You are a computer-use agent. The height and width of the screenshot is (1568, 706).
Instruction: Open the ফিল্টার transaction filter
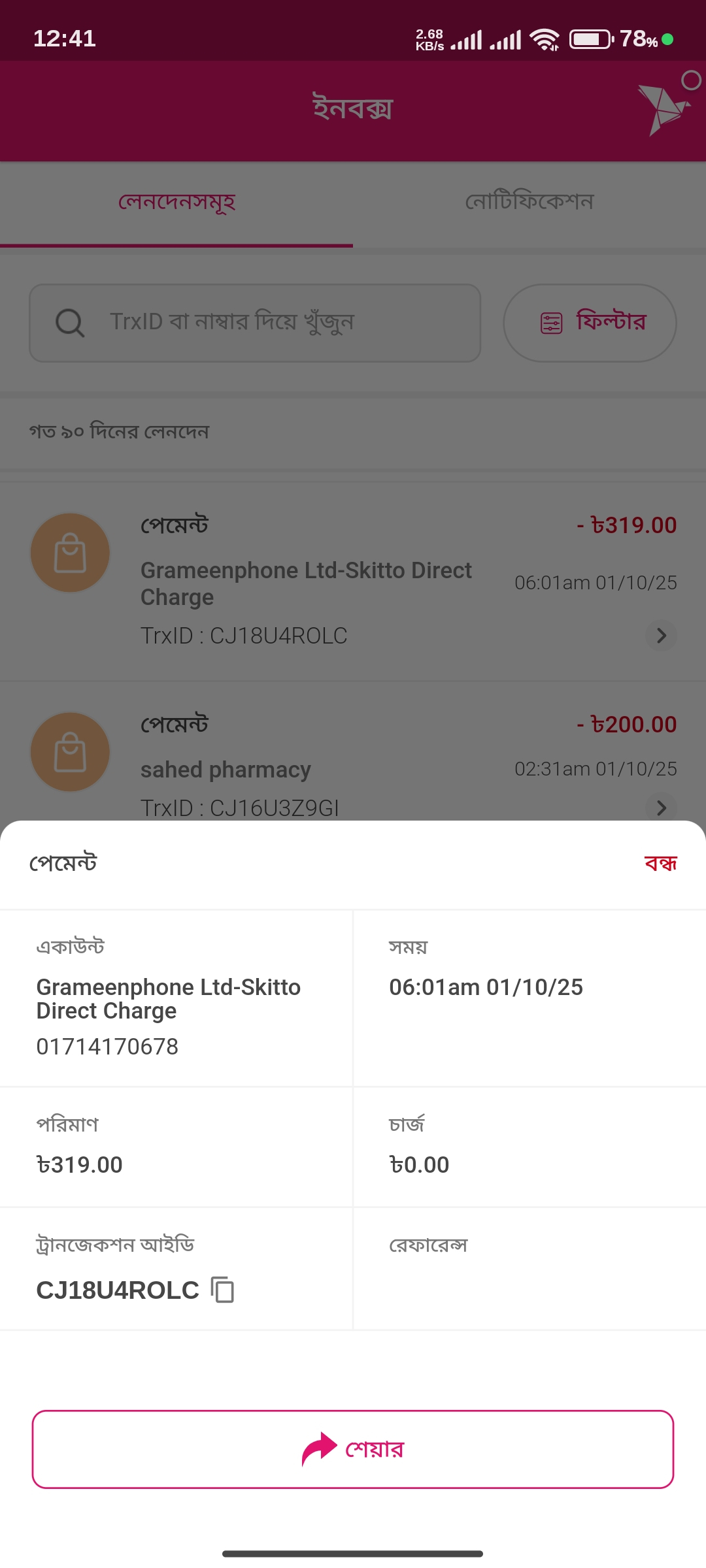point(590,323)
